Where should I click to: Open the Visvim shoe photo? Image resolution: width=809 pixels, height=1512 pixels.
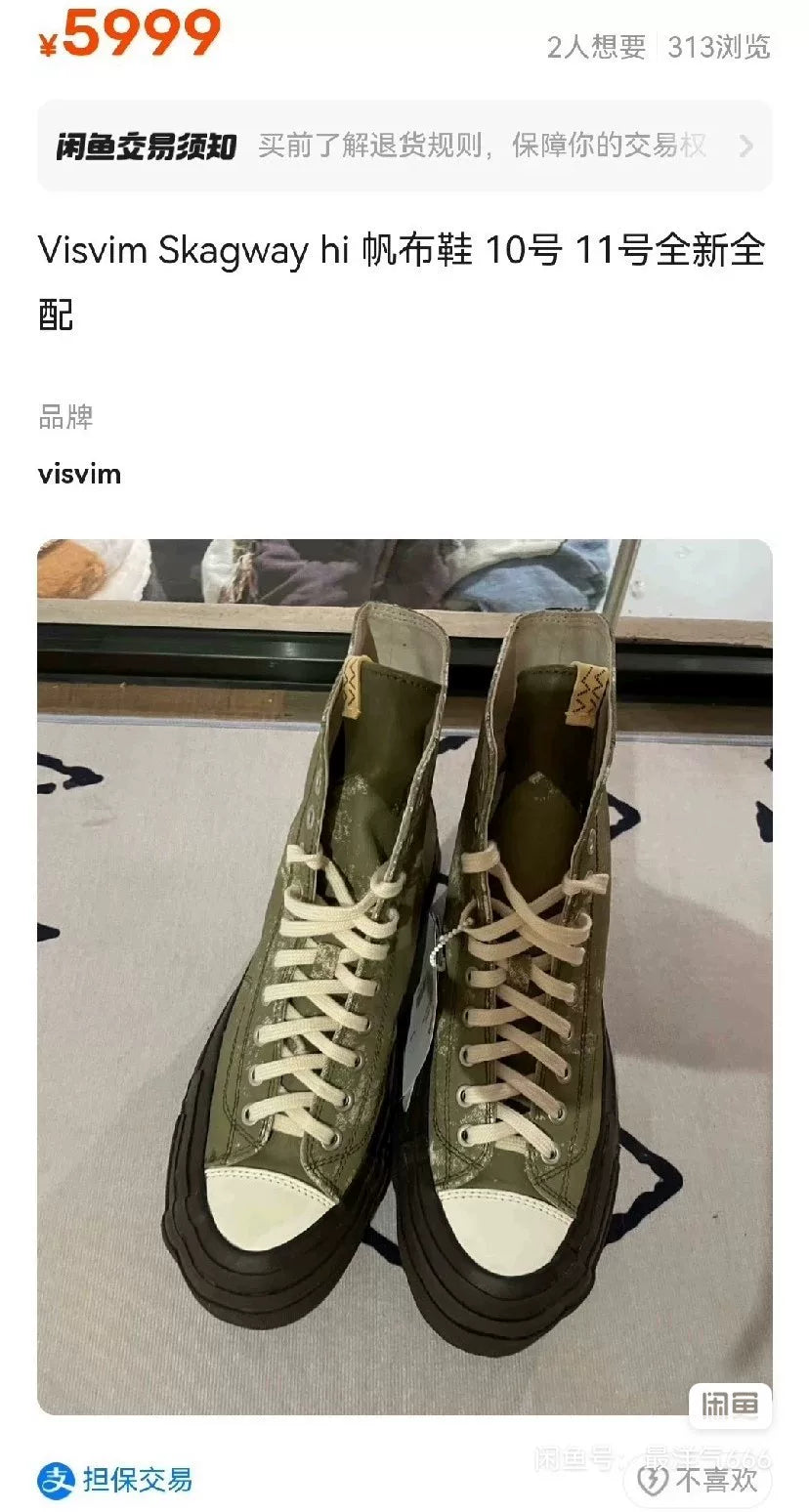pos(404,977)
